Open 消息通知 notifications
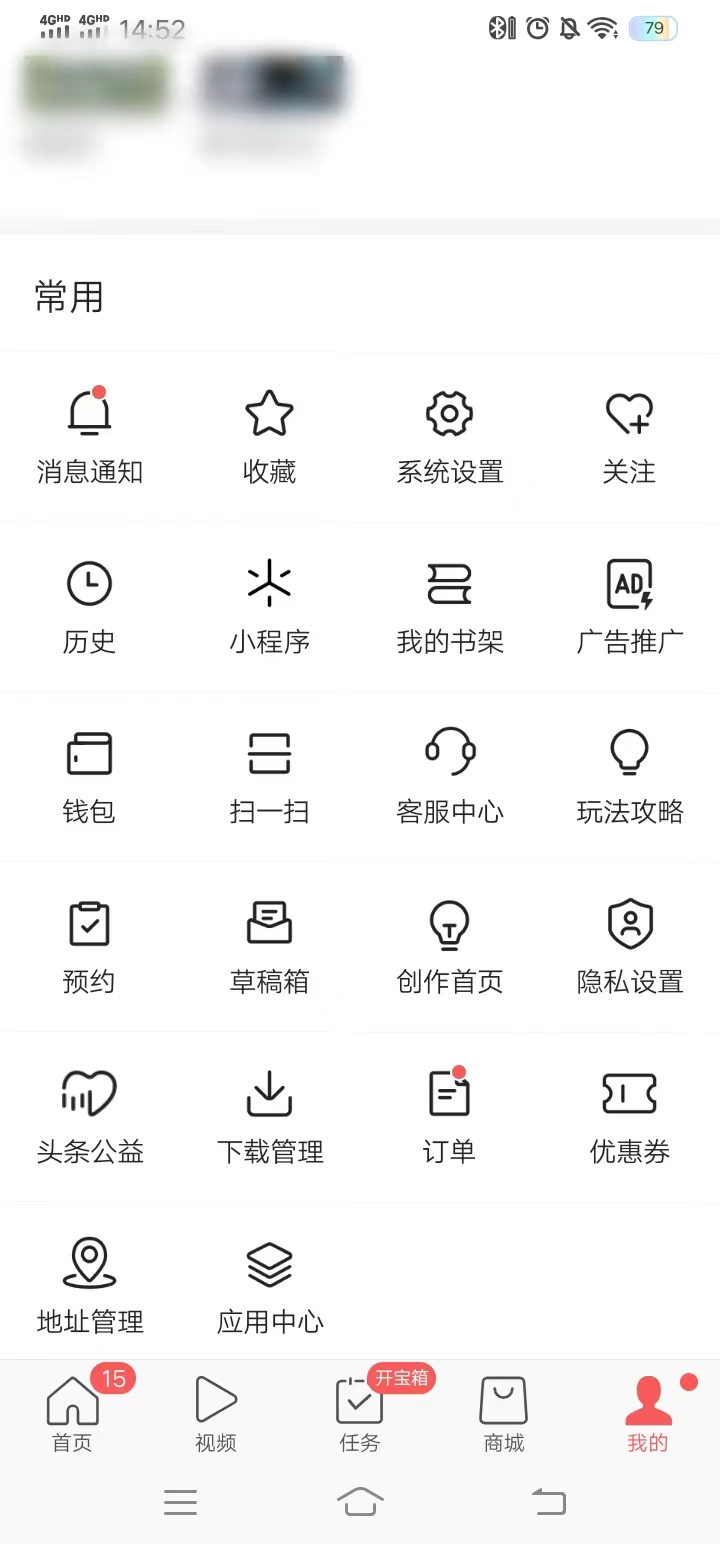Image resolution: width=720 pixels, height=1544 pixels. (89, 434)
